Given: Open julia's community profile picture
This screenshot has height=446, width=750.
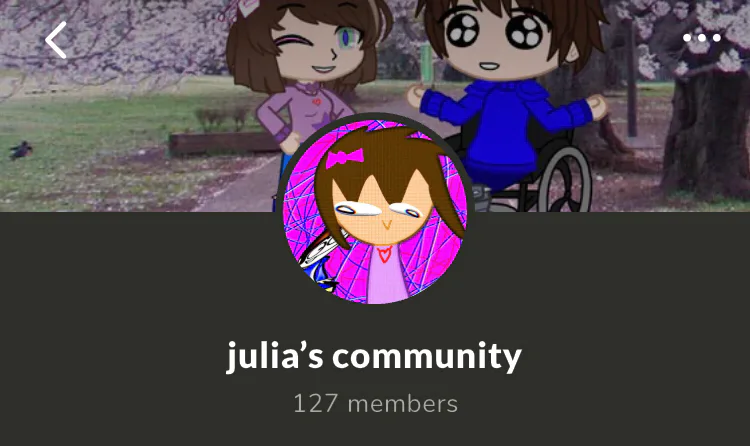Looking at the screenshot, I should [375, 211].
